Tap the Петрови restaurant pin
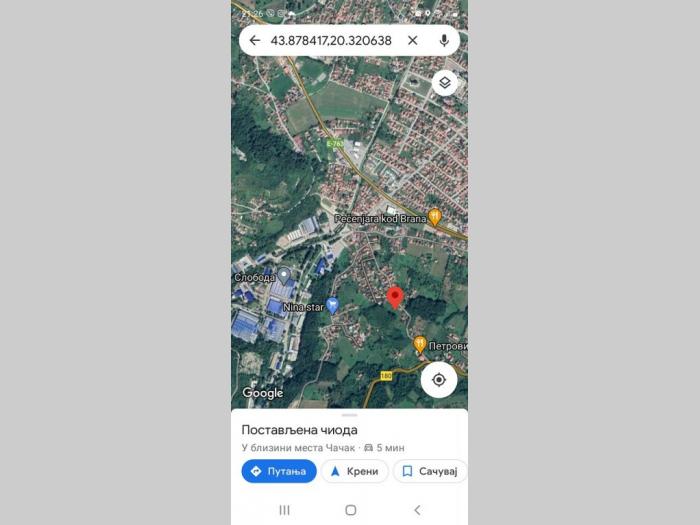This screenshot has height=525, width=700. click(420, 344)
